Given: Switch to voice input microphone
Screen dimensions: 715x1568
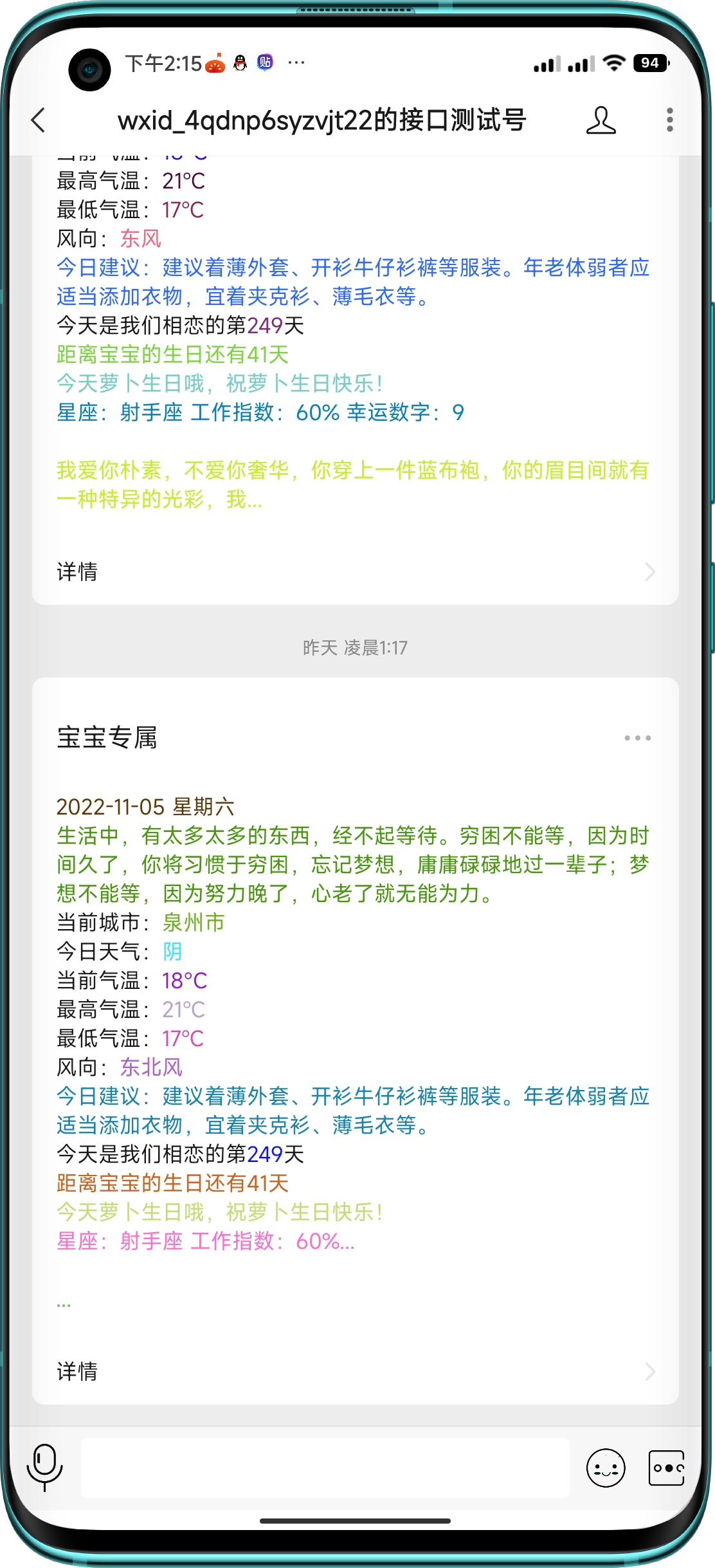Looking at the screenshot, I should pos(44,1467).
